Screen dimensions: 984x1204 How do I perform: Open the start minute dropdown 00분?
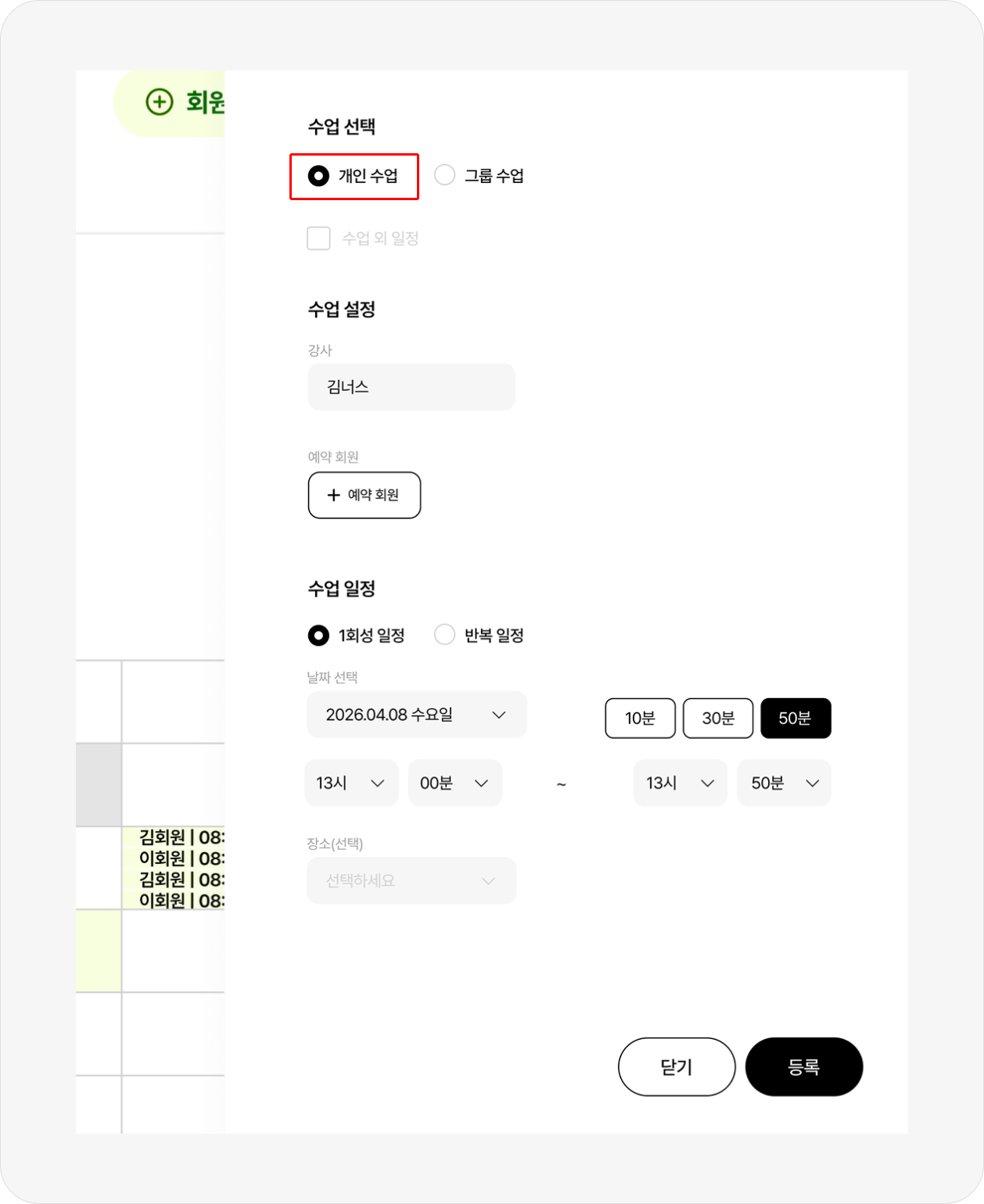454,783
